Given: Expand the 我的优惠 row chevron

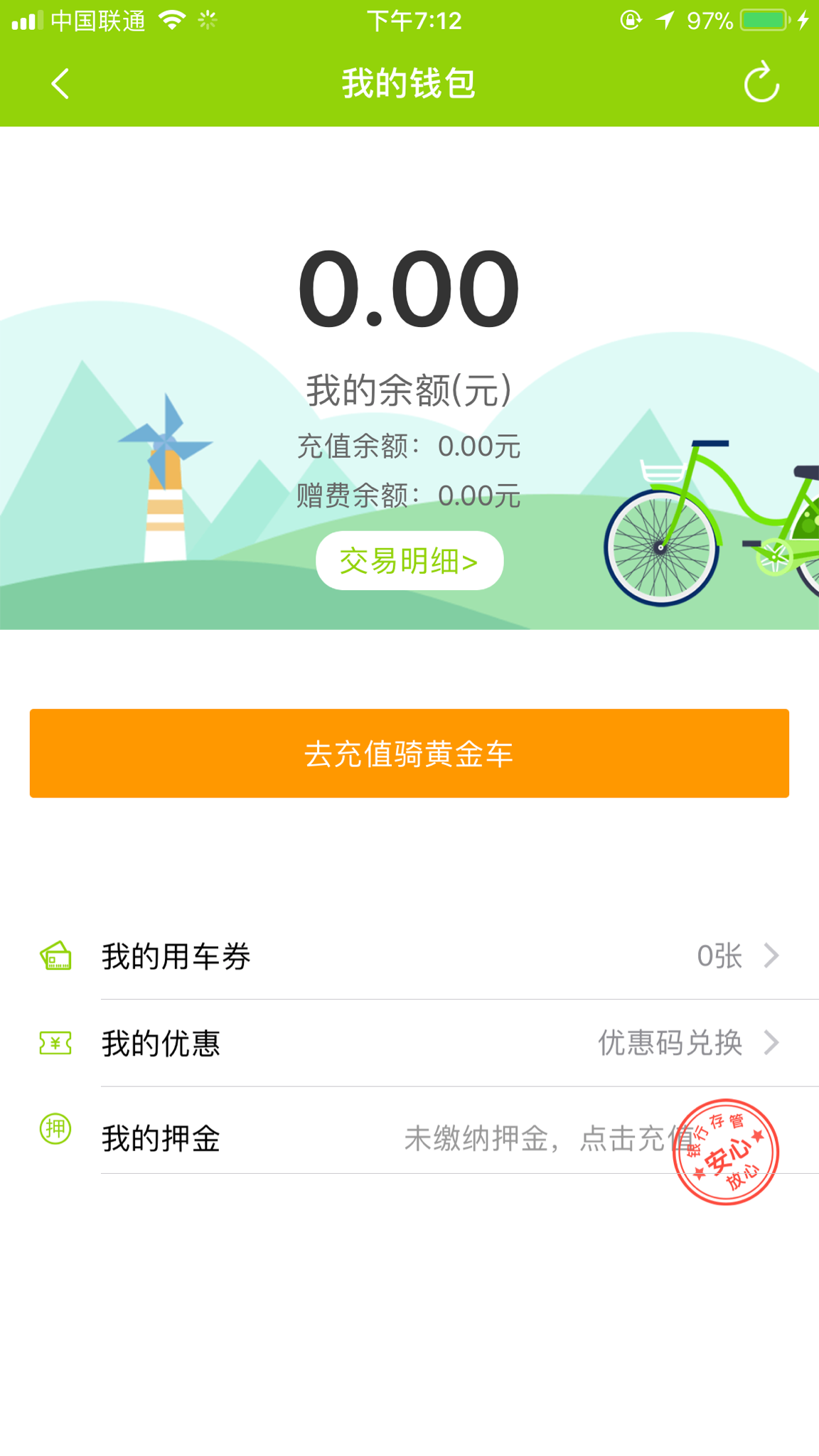Looking at the screenshot, I should 771,1043.
